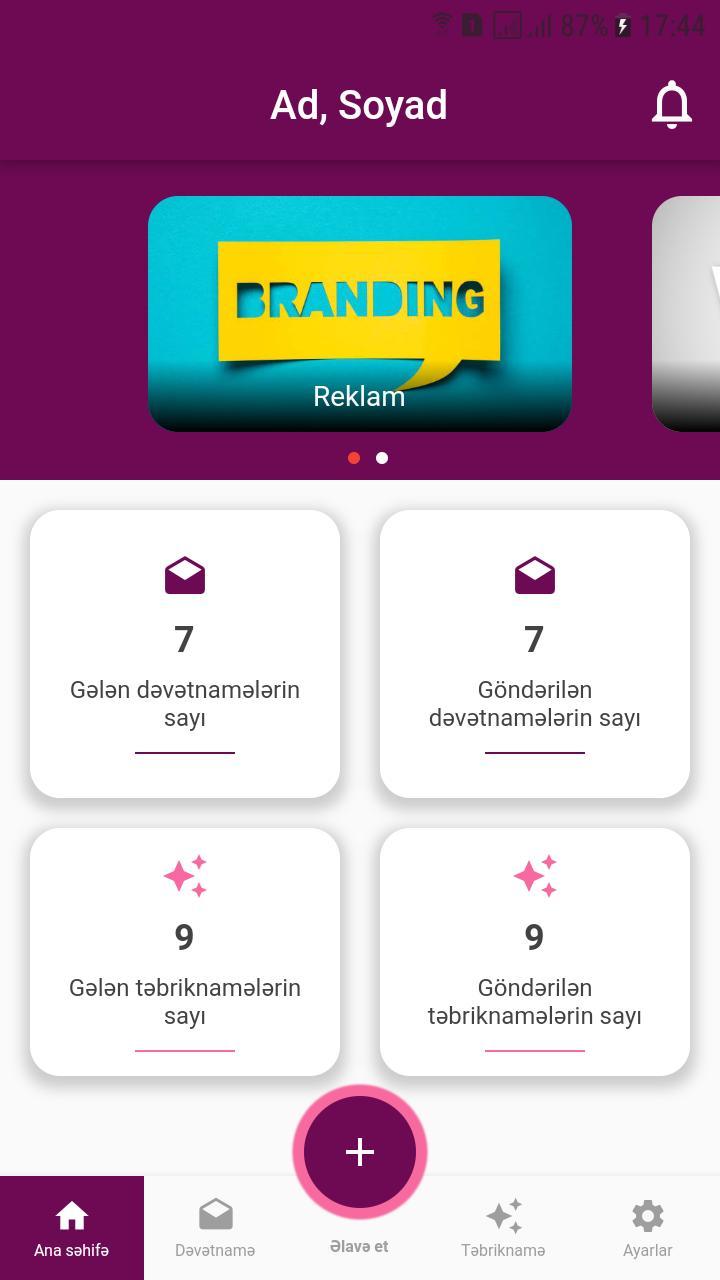Open the Gələn təbriknamələrin sayı card
This screenshot has width=720, height=1280.
coord(184,950)
